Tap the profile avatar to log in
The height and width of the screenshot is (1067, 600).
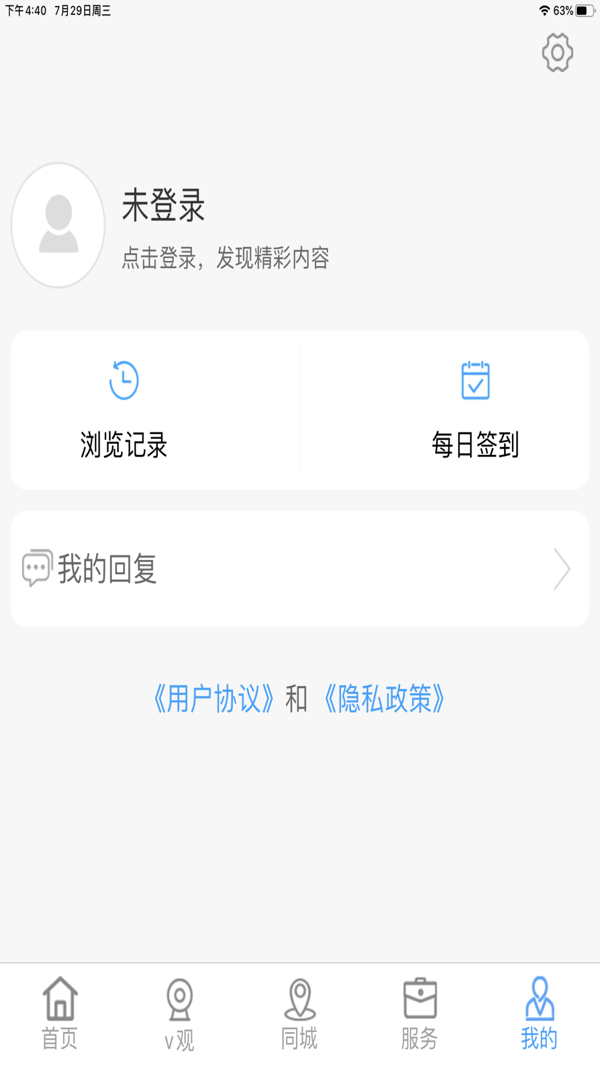tap(58, 225)
